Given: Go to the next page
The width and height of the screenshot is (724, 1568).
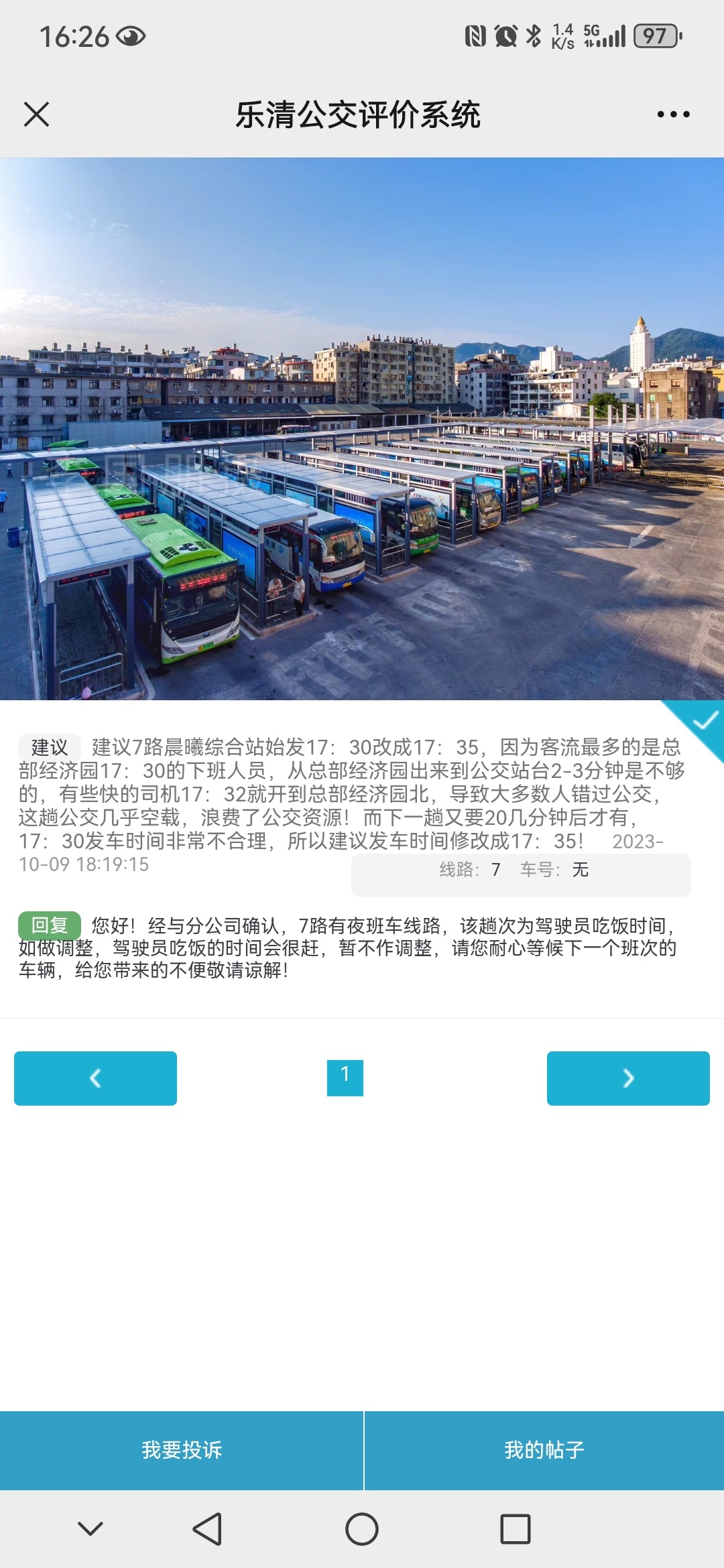Looking at the screenshot, I should pos(628,1078).
